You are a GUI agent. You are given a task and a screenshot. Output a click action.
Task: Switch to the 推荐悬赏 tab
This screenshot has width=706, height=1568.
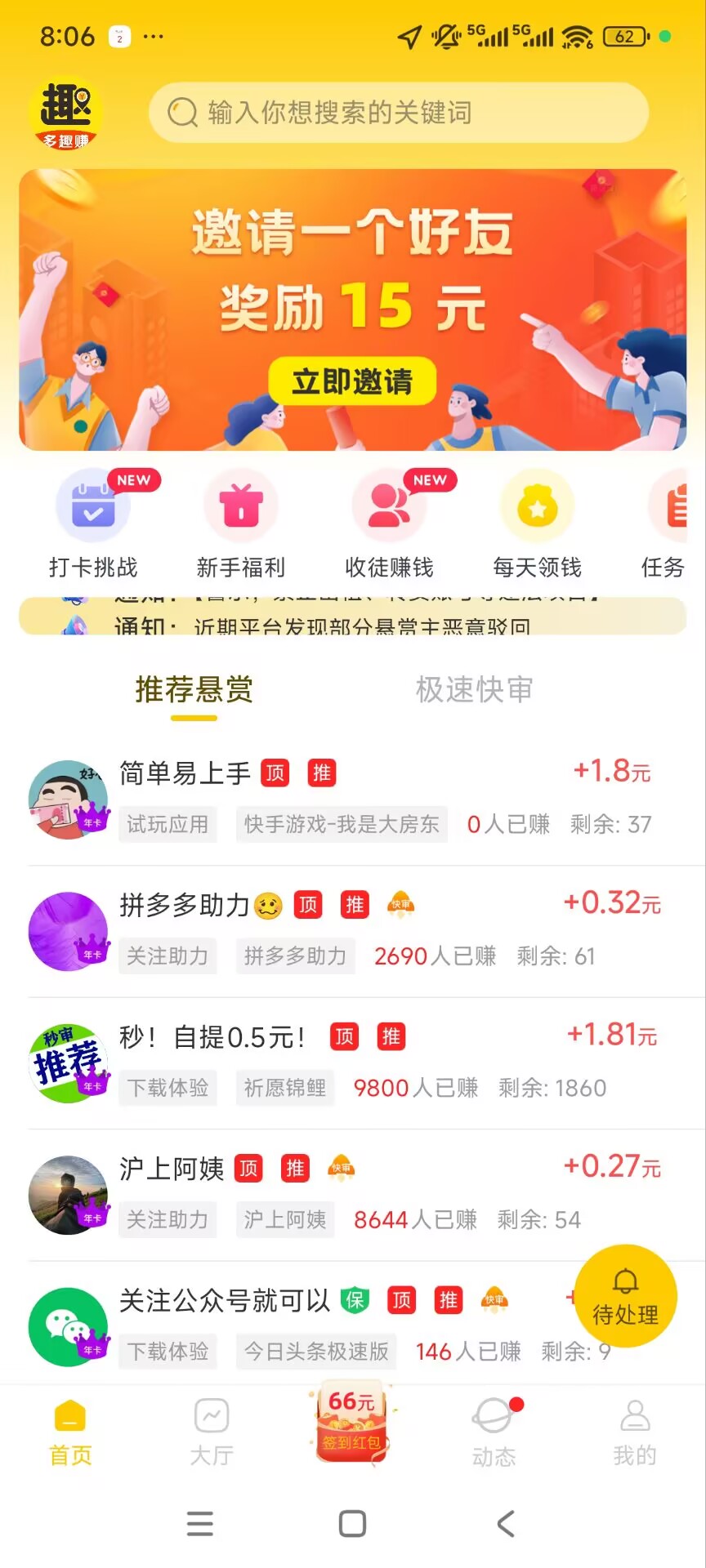(194, 690)
